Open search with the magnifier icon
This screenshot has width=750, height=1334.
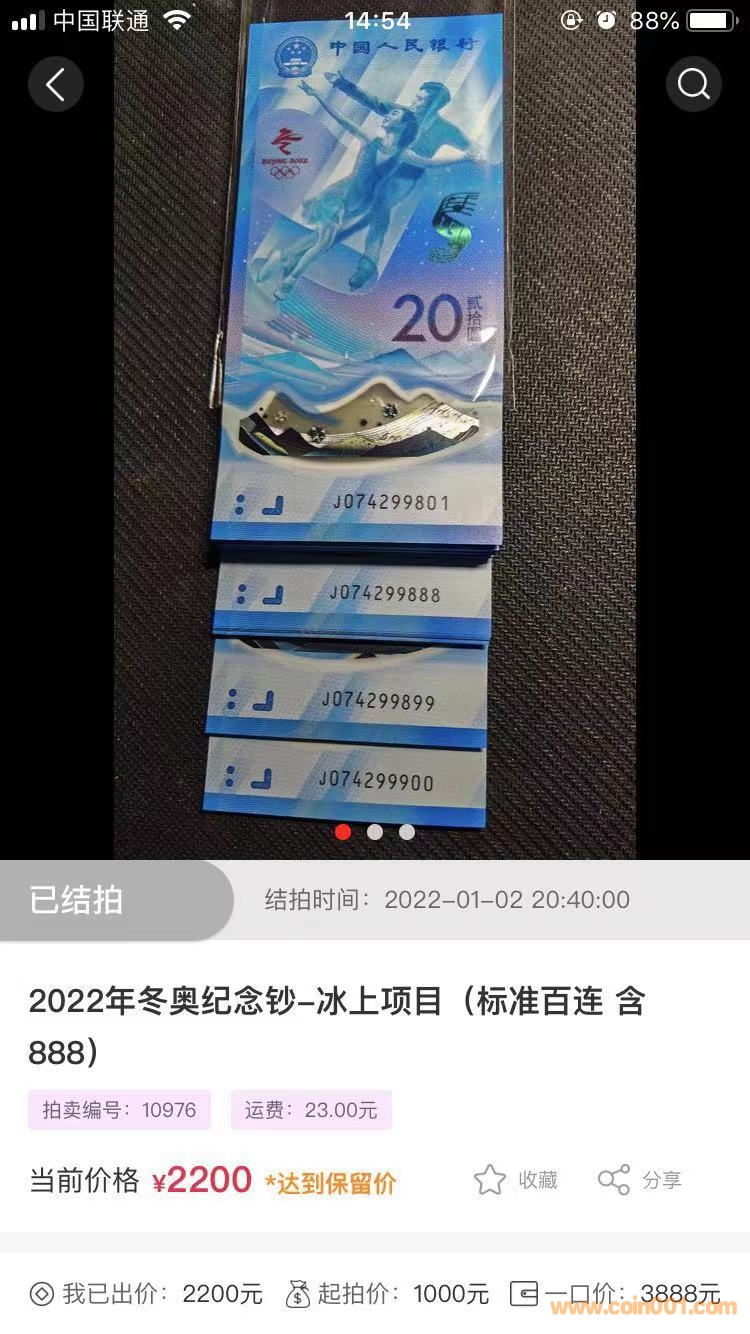click(x=693, y=84)
